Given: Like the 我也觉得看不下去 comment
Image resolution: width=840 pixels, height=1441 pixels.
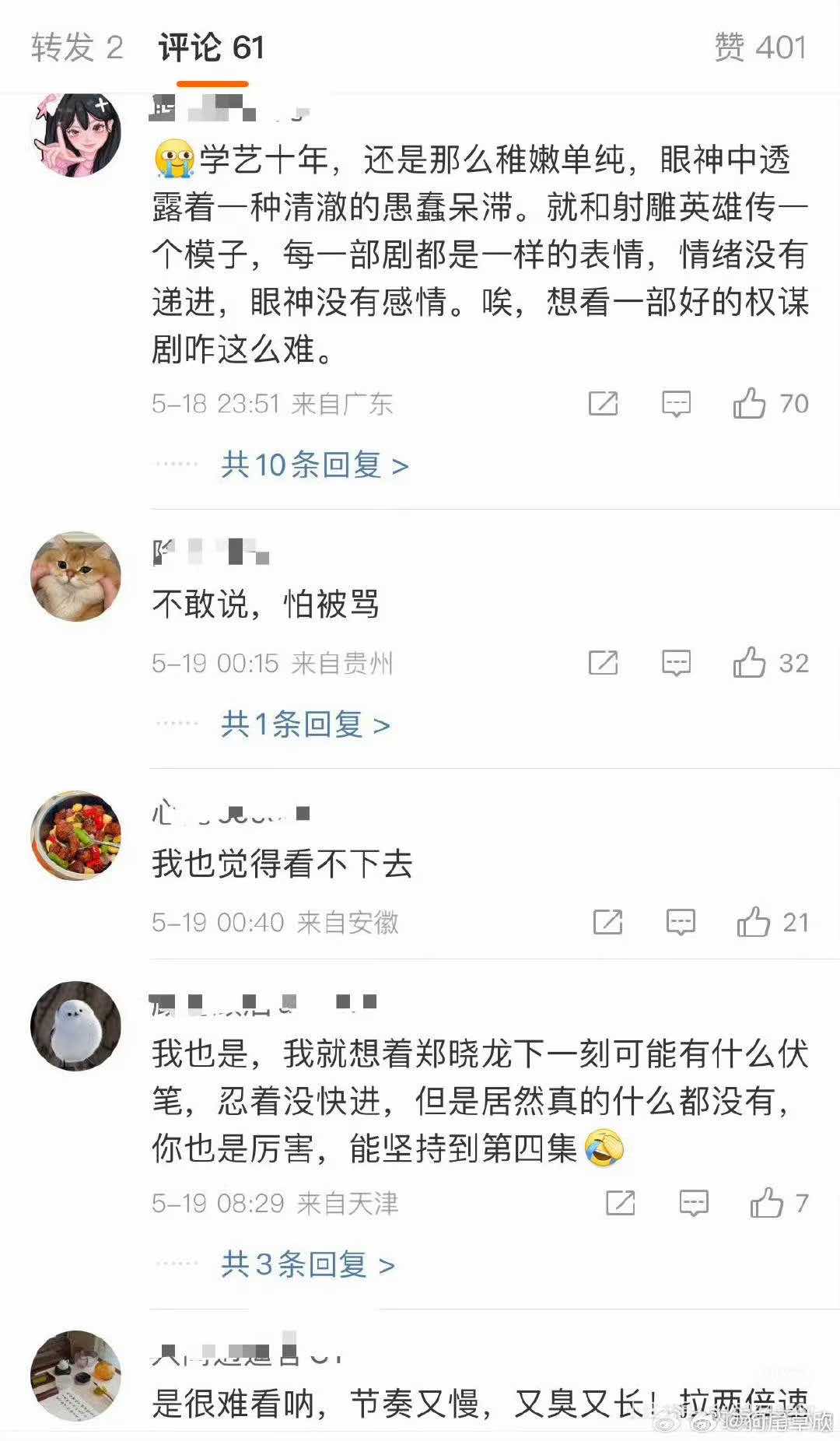Looking at the screenshot, I should tap(754, 923).
